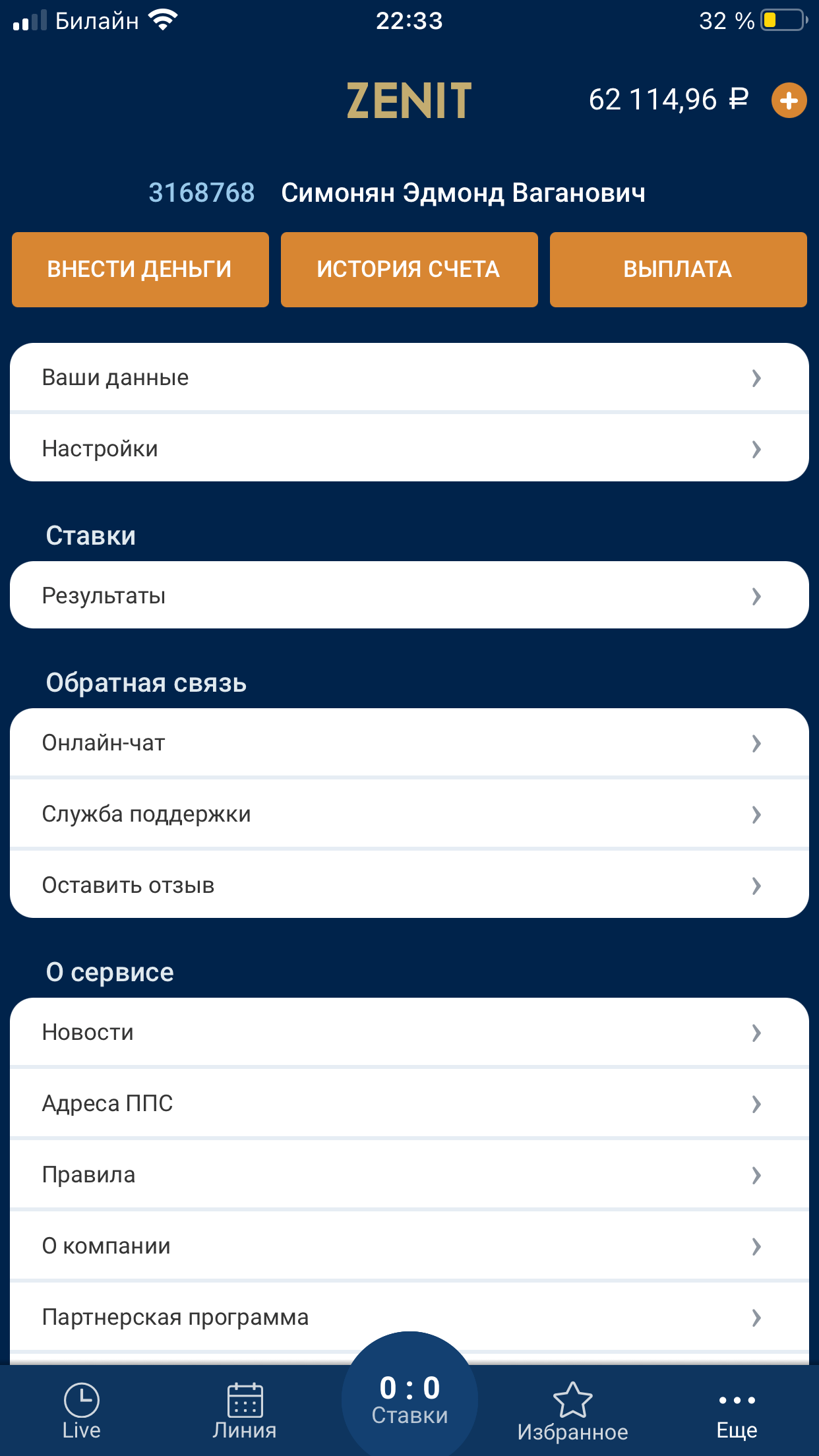This screenshot has width=819, height=1456.
Task: Open Адреса ППС
Action: click(409, 1103)
